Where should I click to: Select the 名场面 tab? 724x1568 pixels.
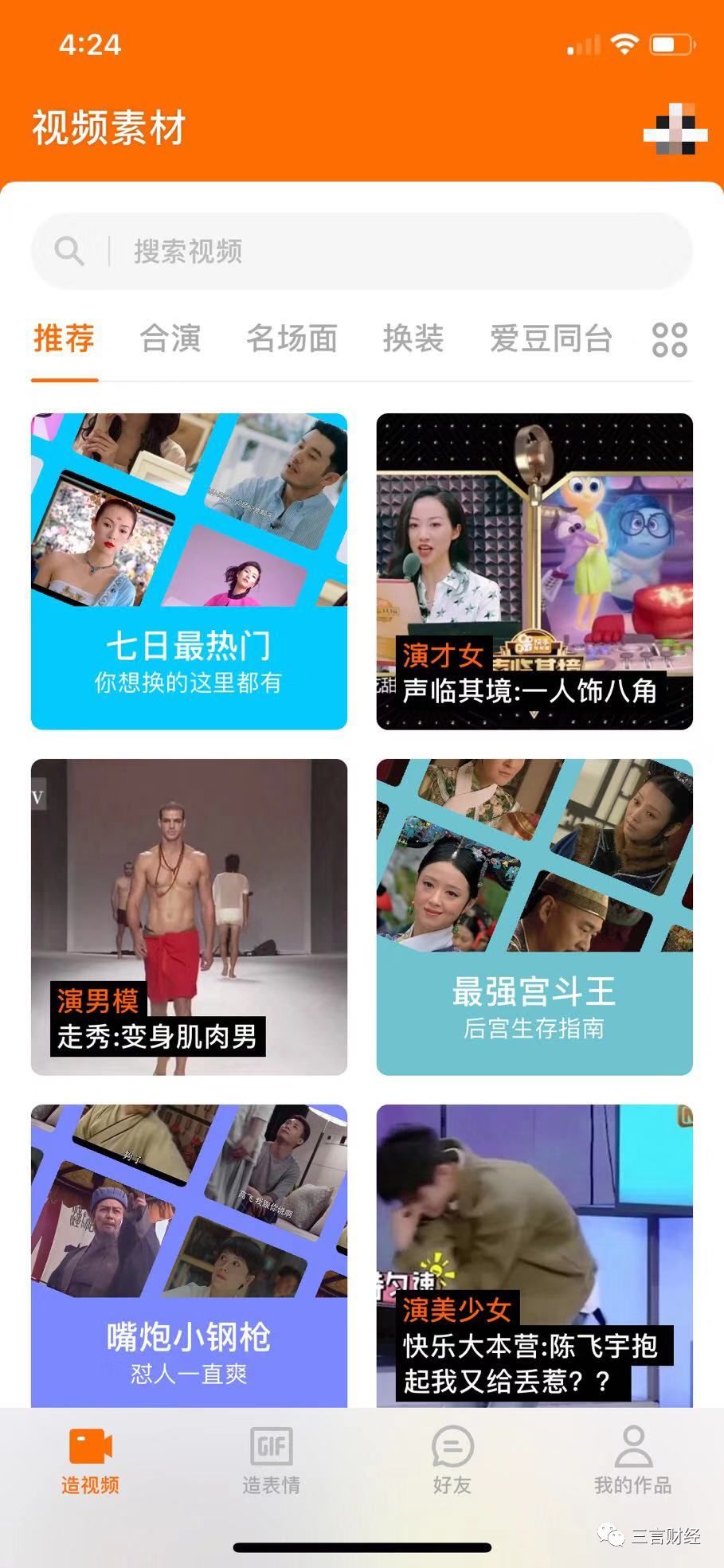point(292,338)
